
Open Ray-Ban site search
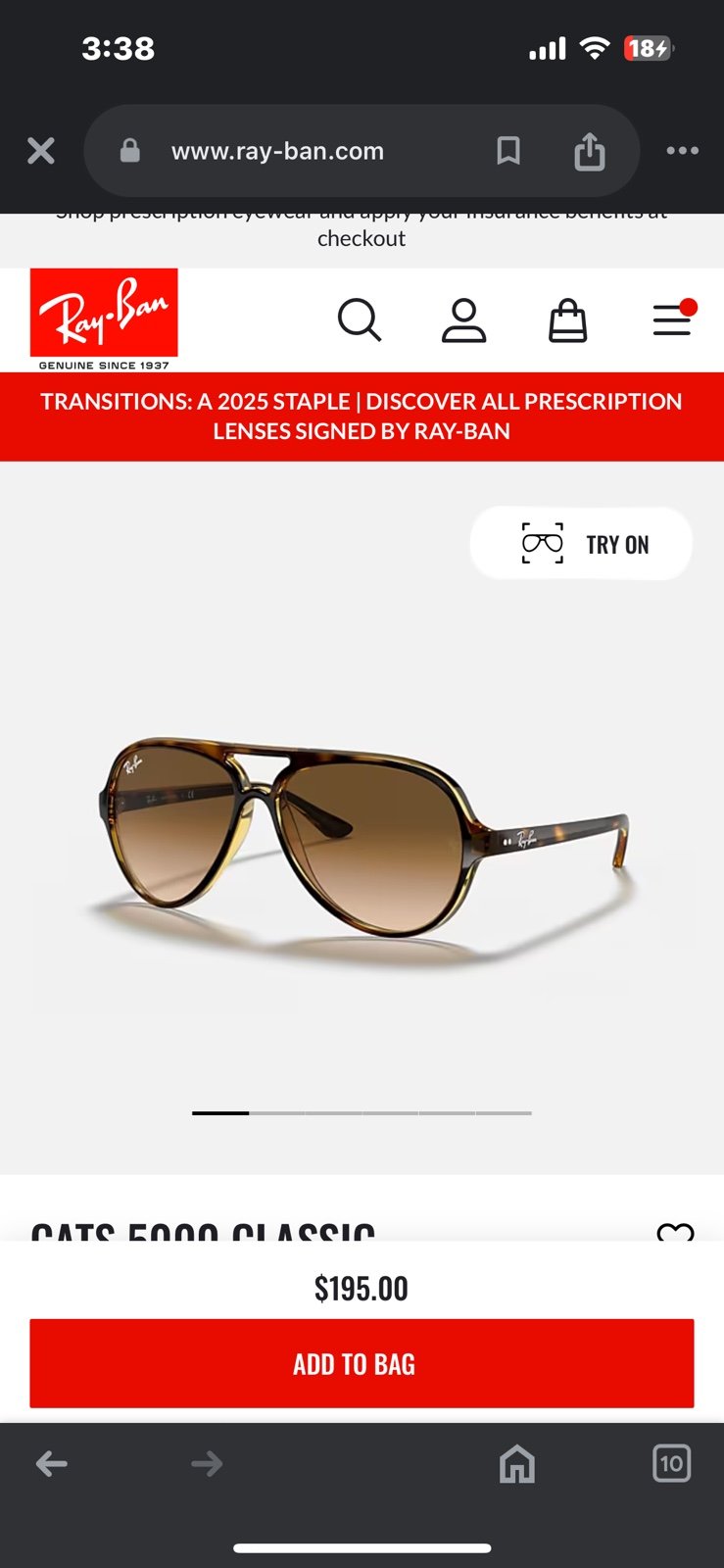pyautogui.click(x=360, y=320)
